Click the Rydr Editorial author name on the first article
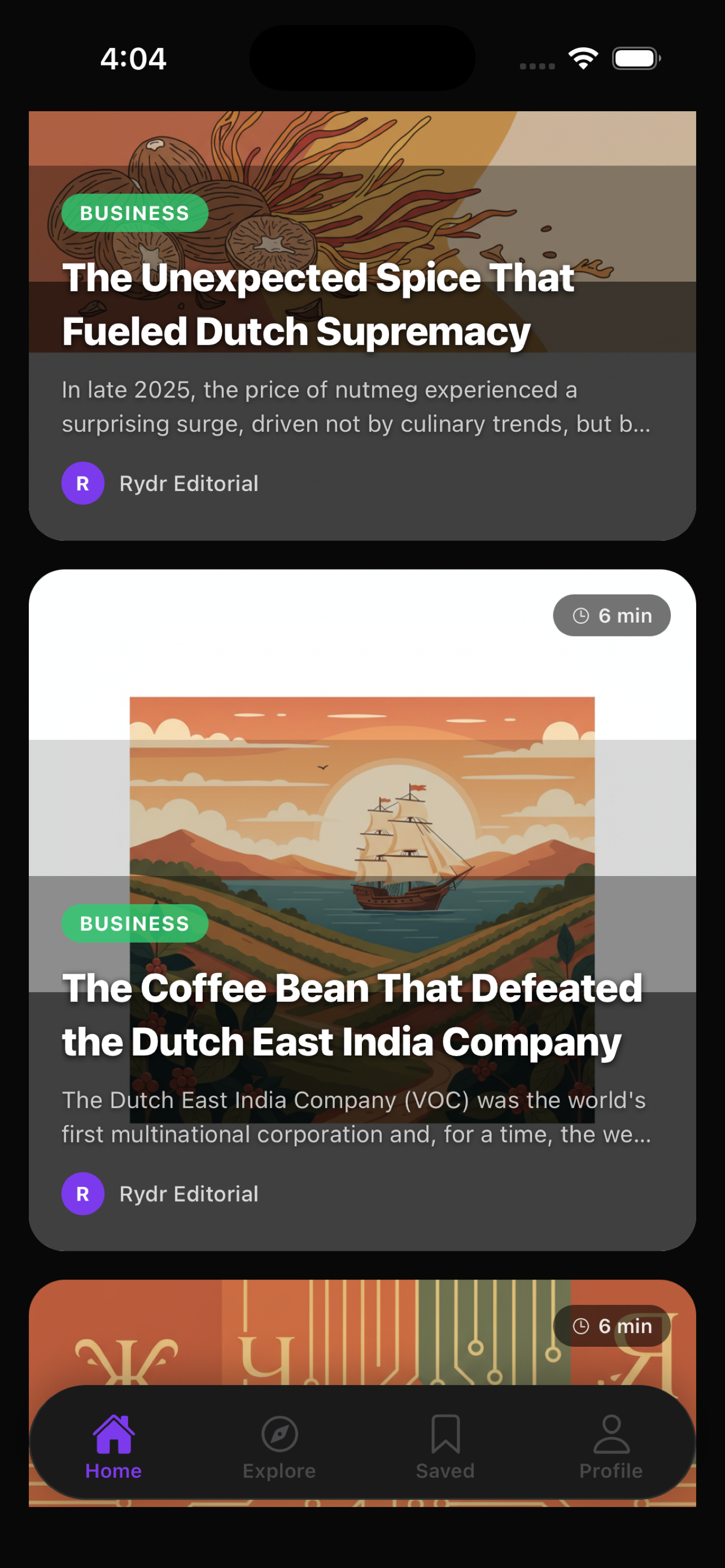Screen dimensions: 725x1568 189,483
